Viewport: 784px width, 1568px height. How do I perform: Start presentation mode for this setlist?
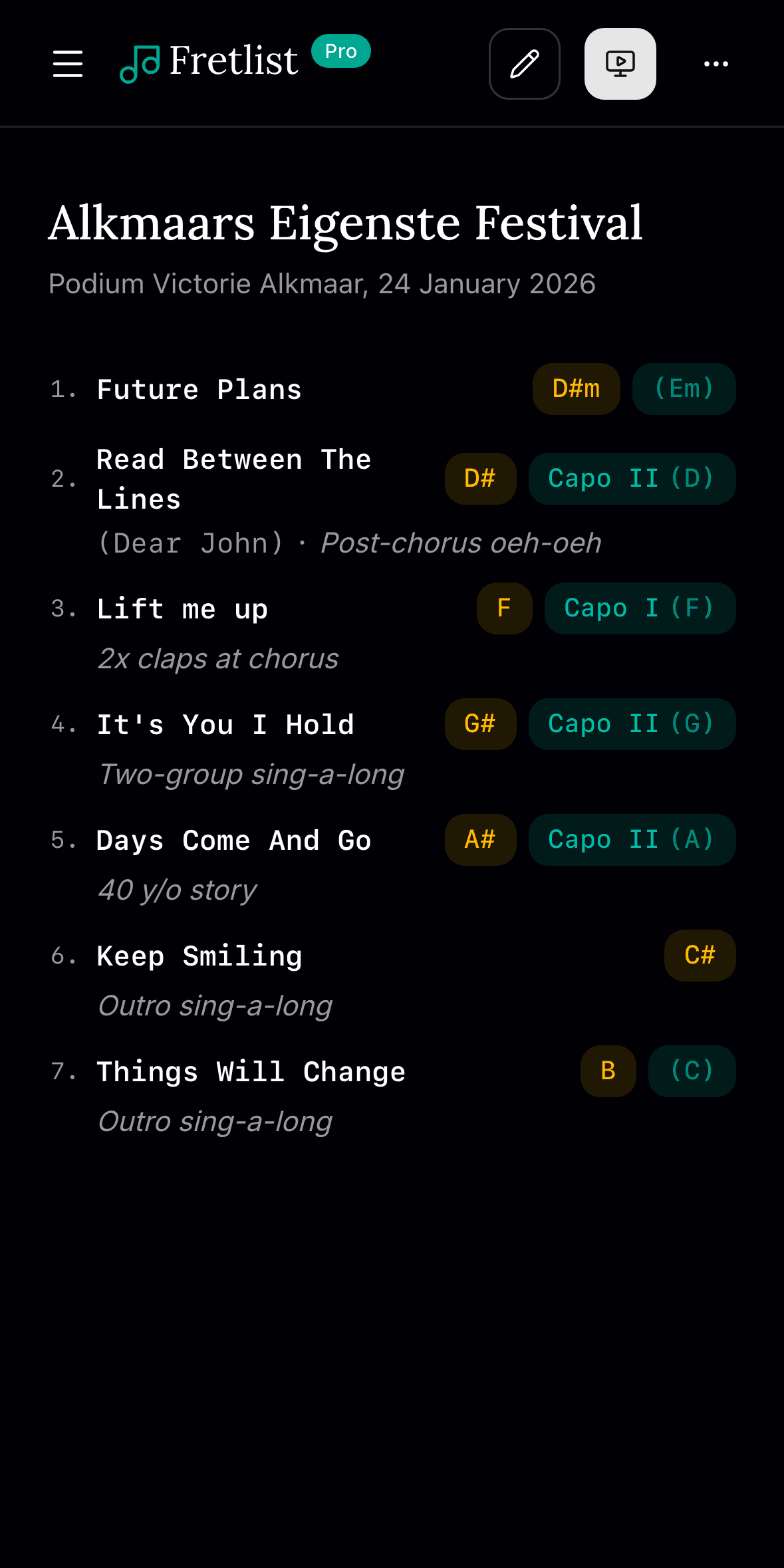[x=620, y=64]
